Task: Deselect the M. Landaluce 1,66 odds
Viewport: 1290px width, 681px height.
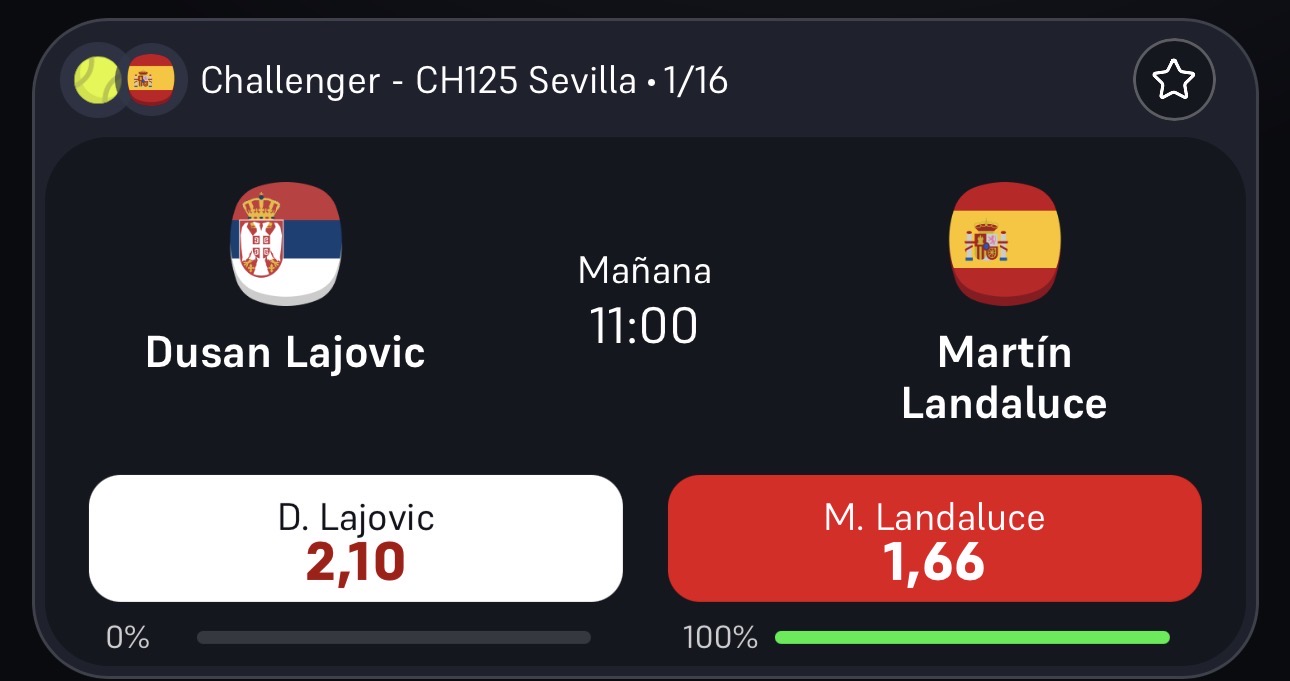Action: click(x=934, y=538)
